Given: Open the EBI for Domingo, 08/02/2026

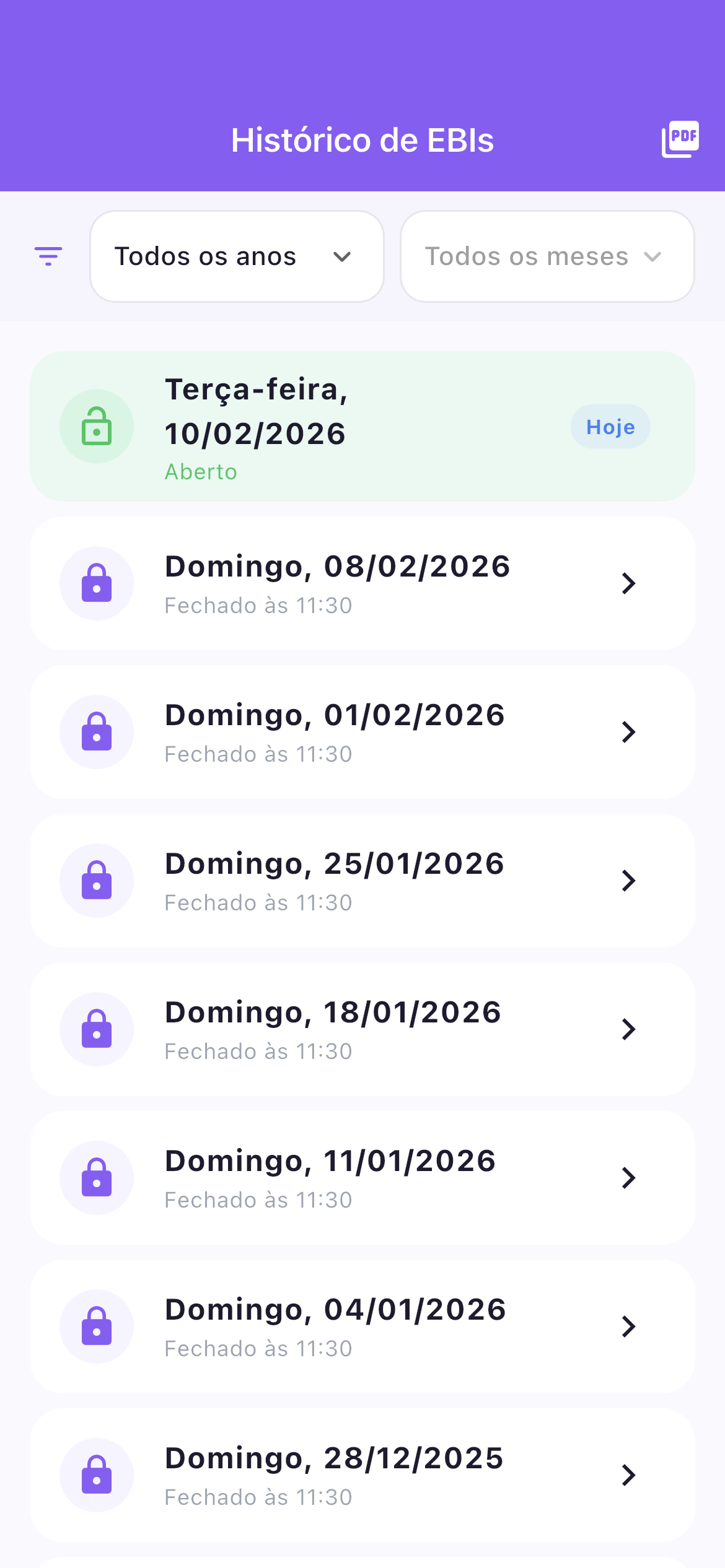Looking at the screenshot, I should (362, 583).
